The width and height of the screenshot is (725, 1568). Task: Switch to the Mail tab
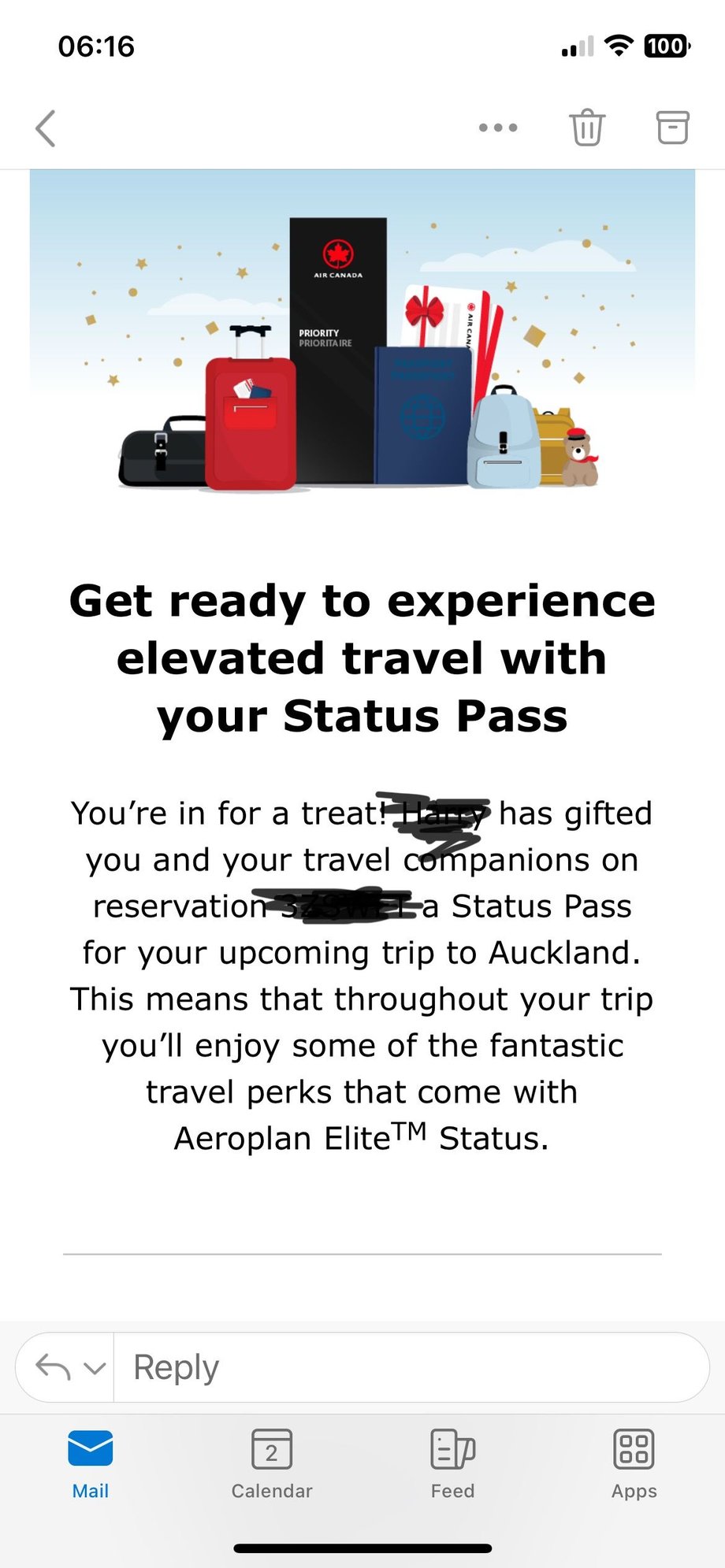91,1463
